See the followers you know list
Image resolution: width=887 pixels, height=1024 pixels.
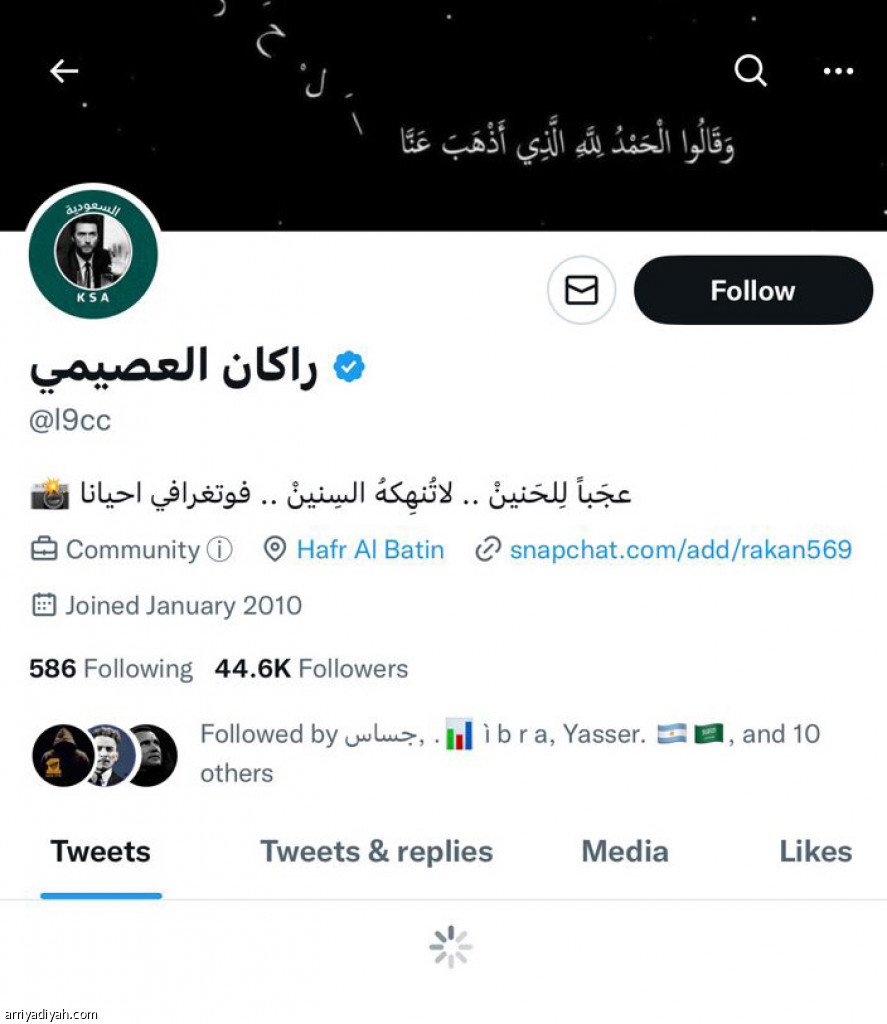[509, 753]
